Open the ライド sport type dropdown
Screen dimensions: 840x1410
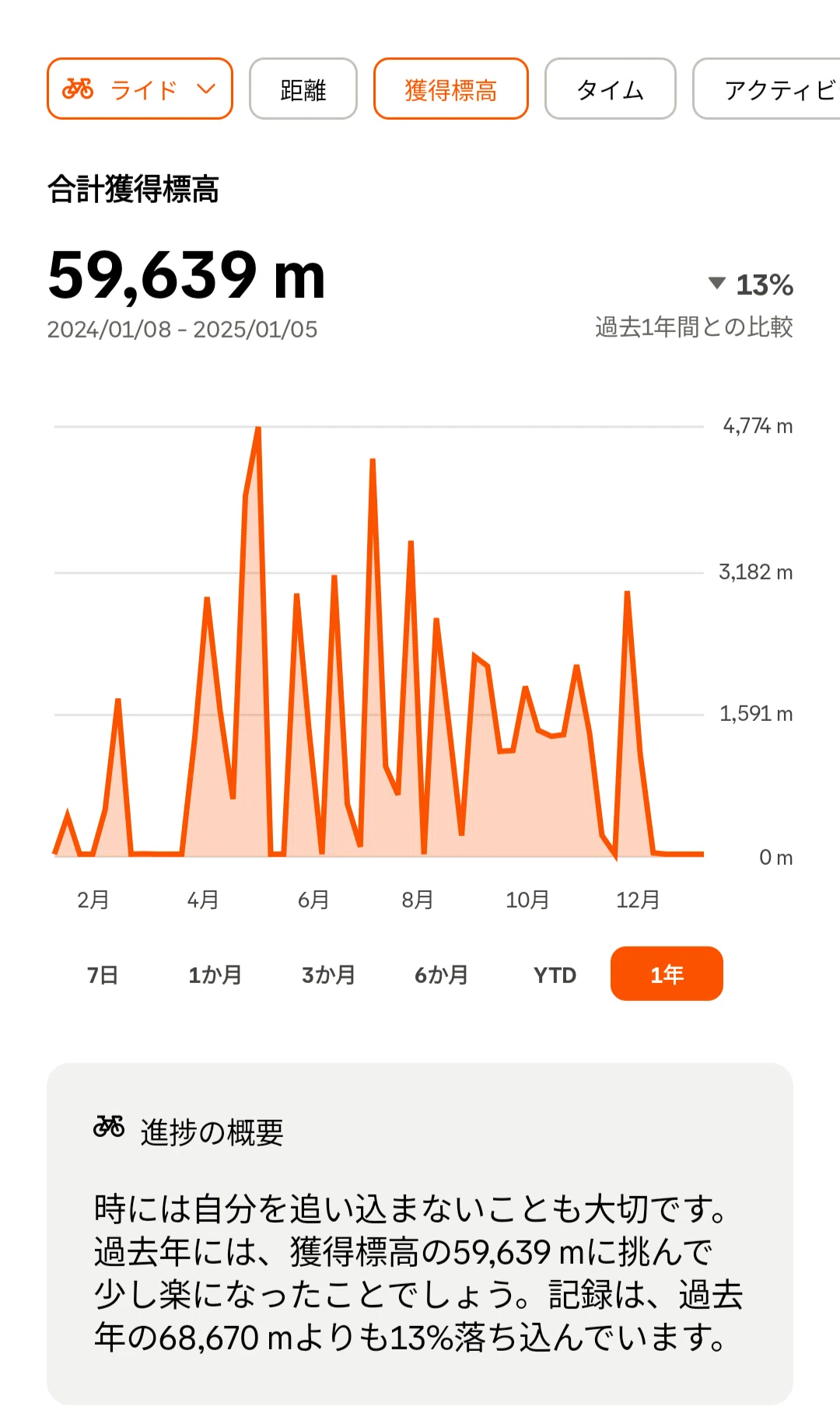click(140, 89)
